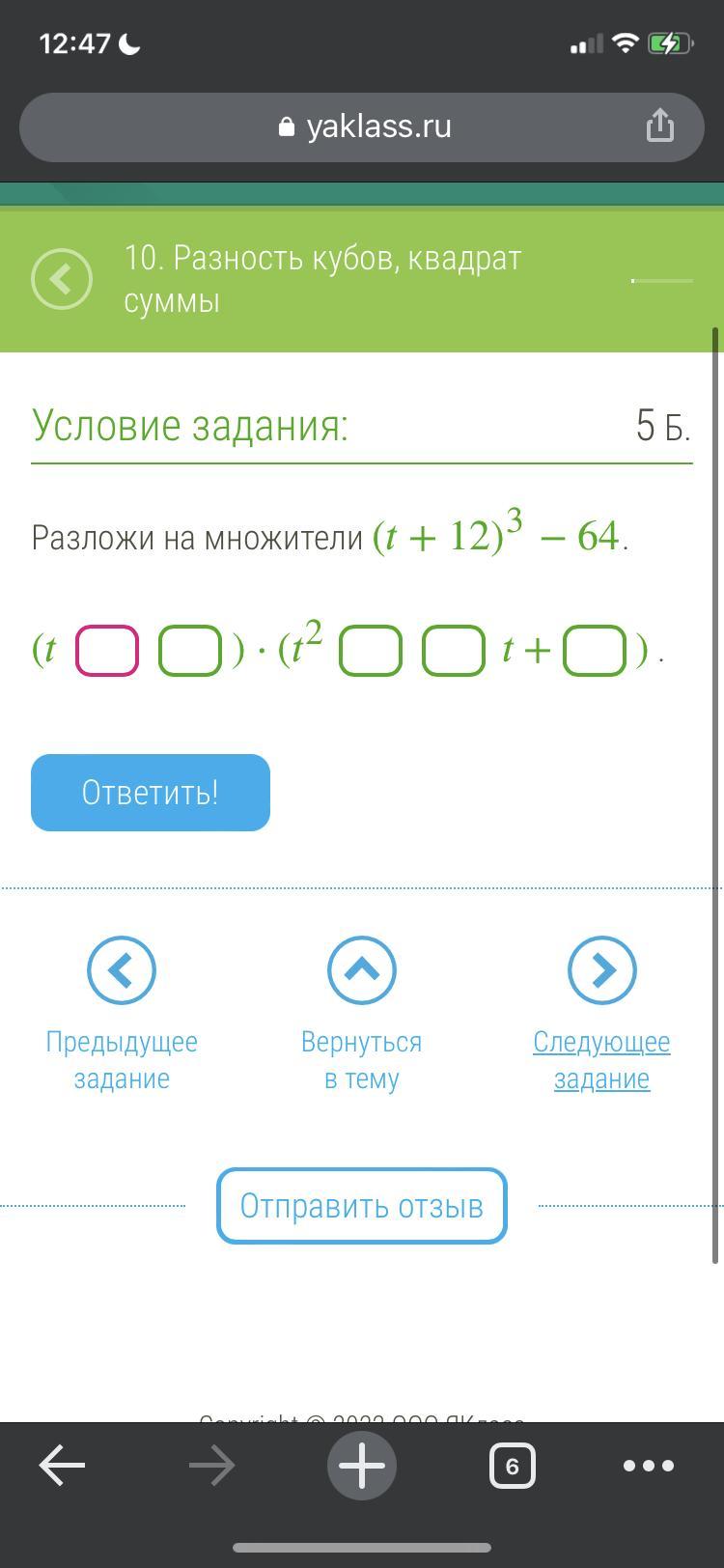Select the last box before the closing bracket
The height and width of the screenshot is (1568, 724).
click(595, 650)
